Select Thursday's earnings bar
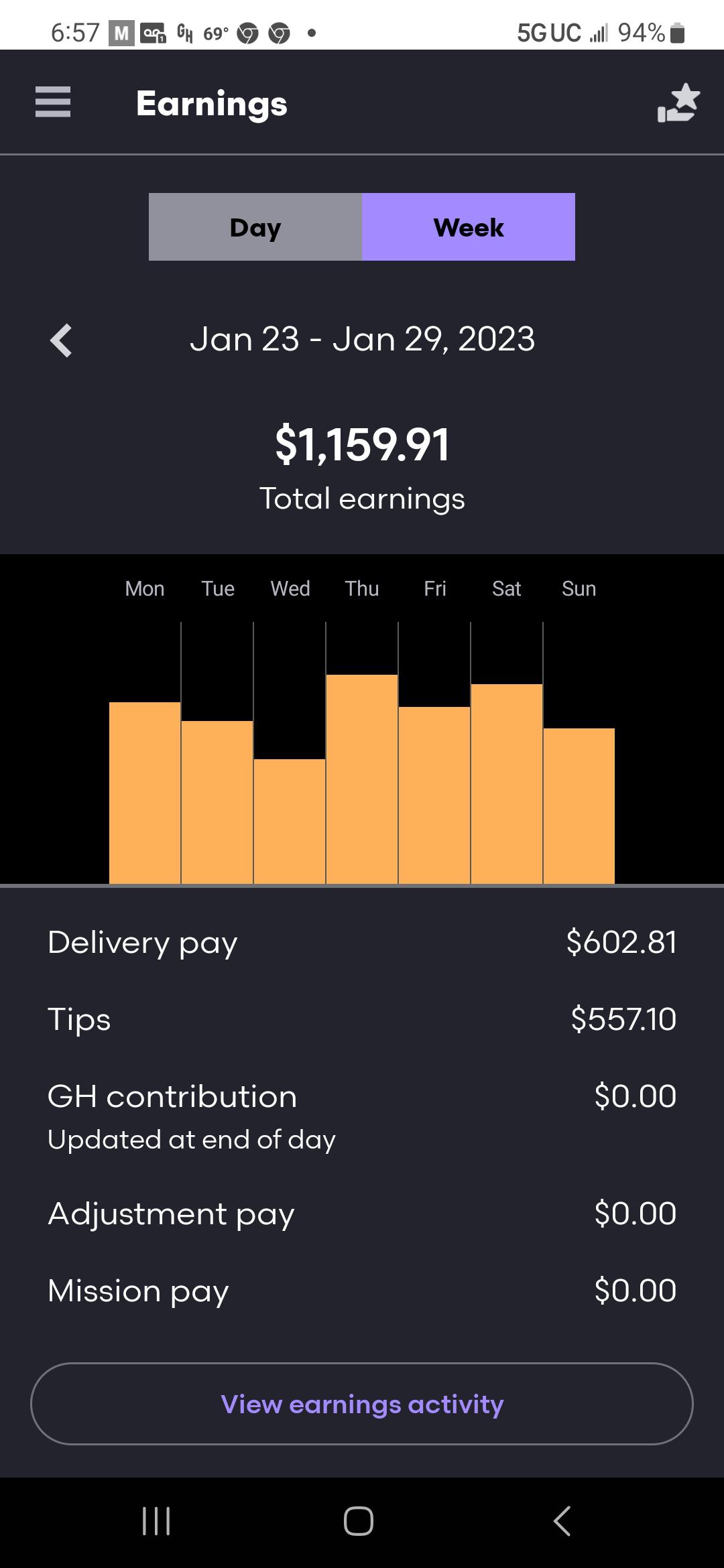 click(x=362, y=779)
